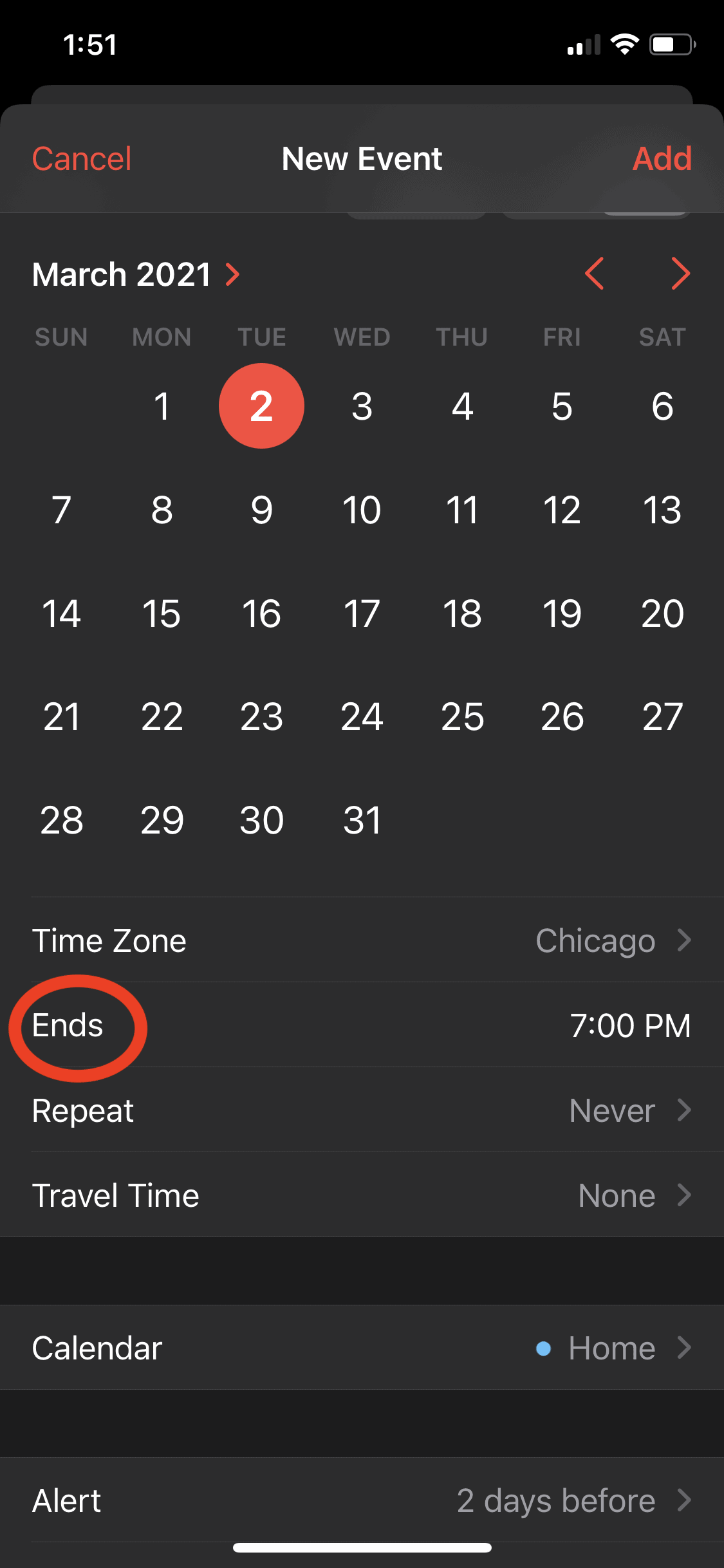724x1568 pixels.
Task: Cancel the new event
Action: tap(82, 159)
